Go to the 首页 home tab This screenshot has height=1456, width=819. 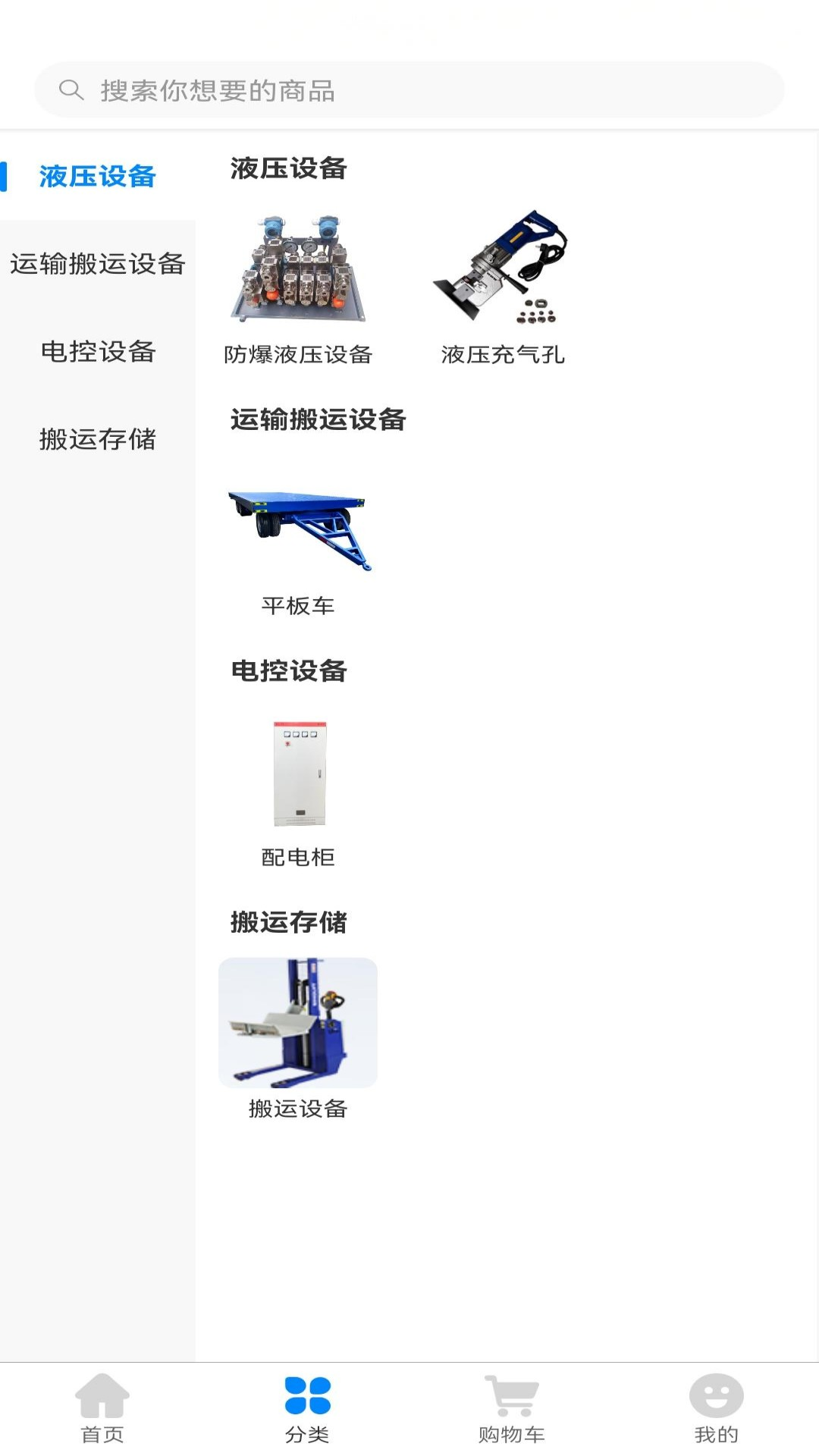(102, 1408)
